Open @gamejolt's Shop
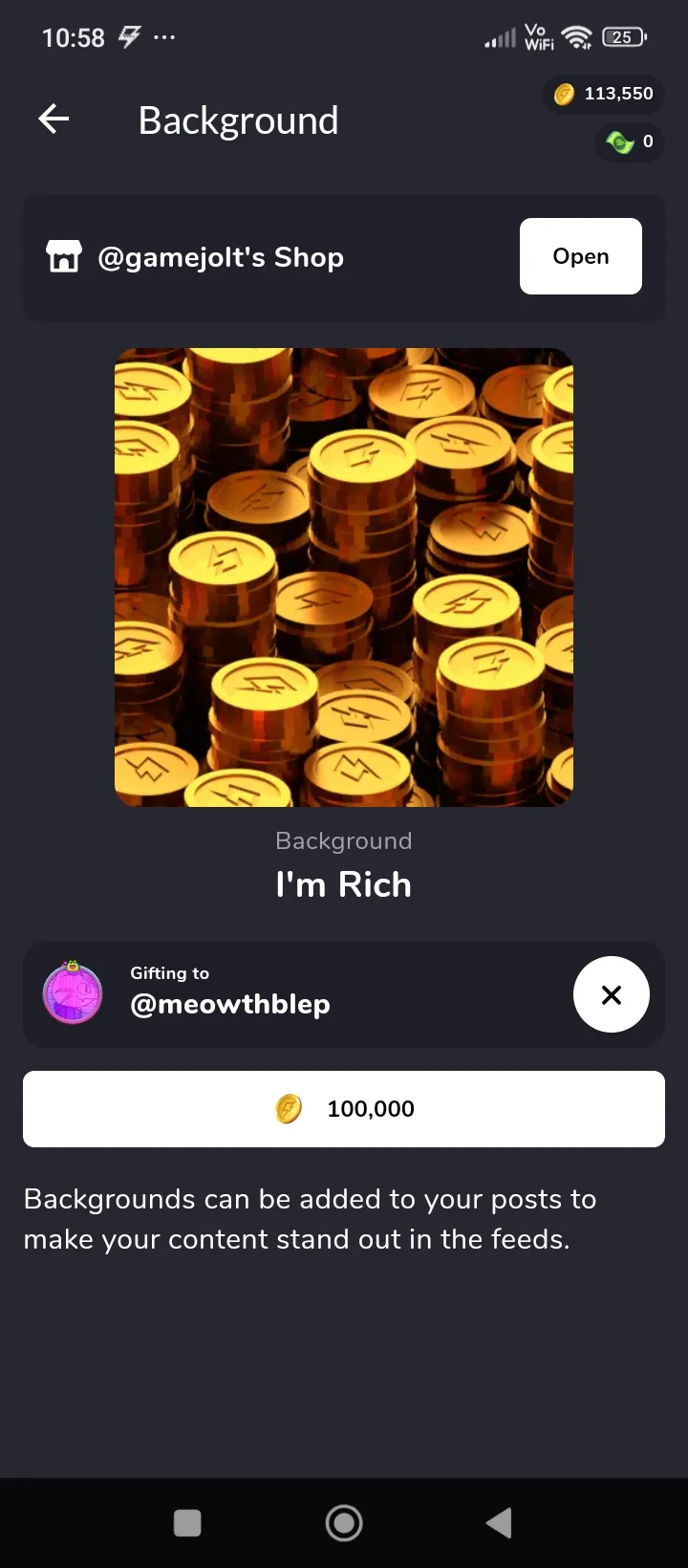 click(x=580, y=256)
